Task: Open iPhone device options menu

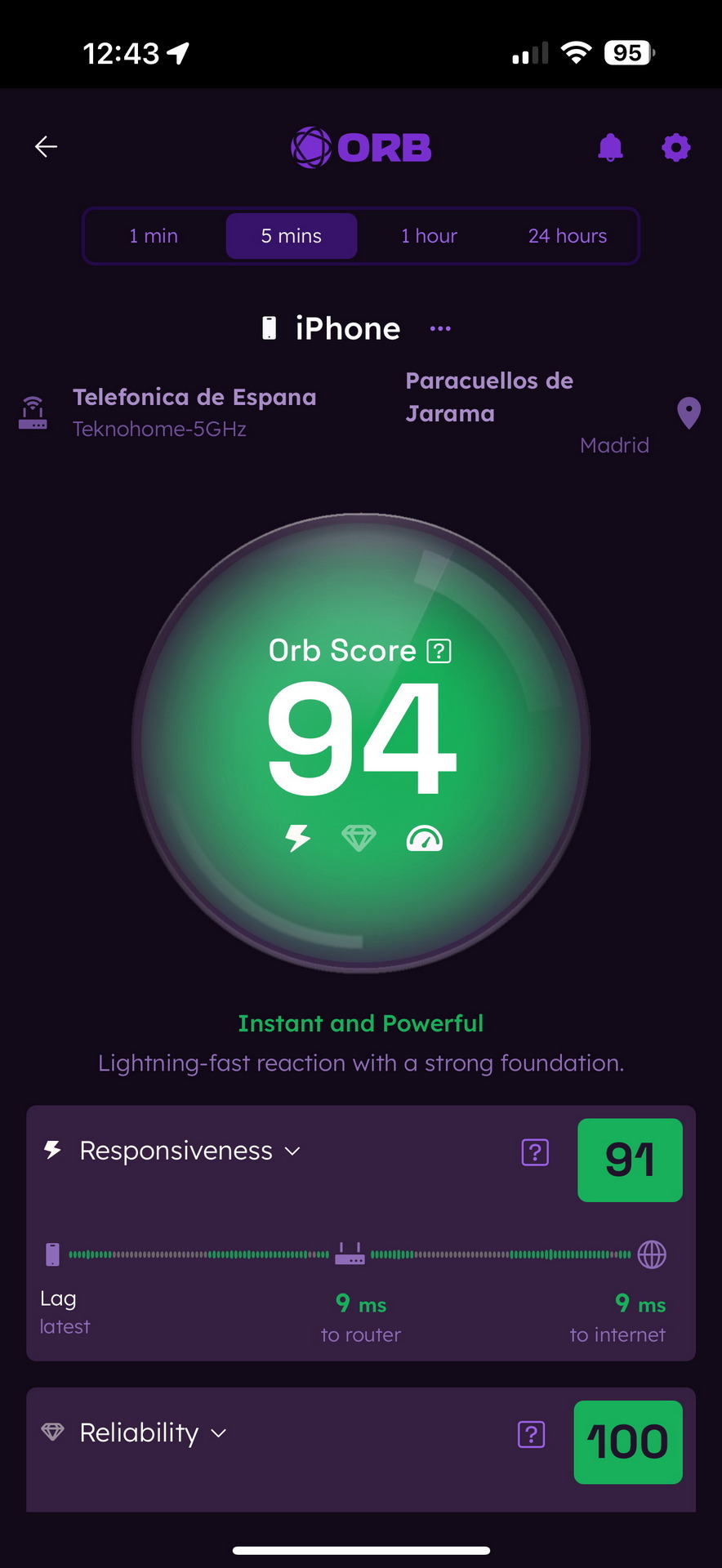Action: (x=440, y=328)
